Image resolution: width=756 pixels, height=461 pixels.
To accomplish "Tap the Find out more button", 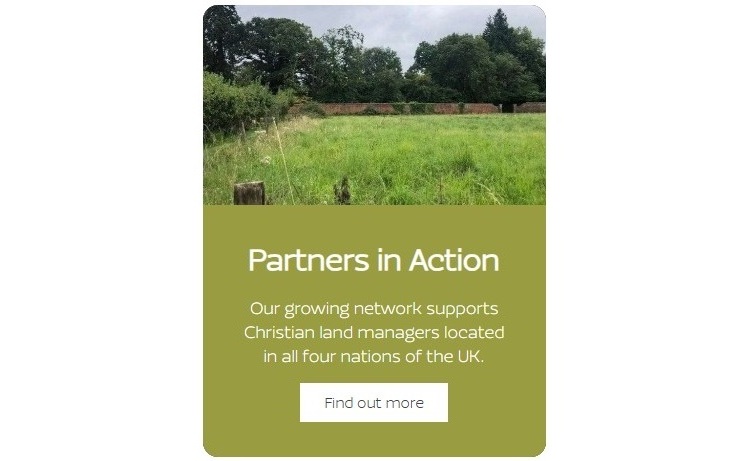I will point(373,403).
